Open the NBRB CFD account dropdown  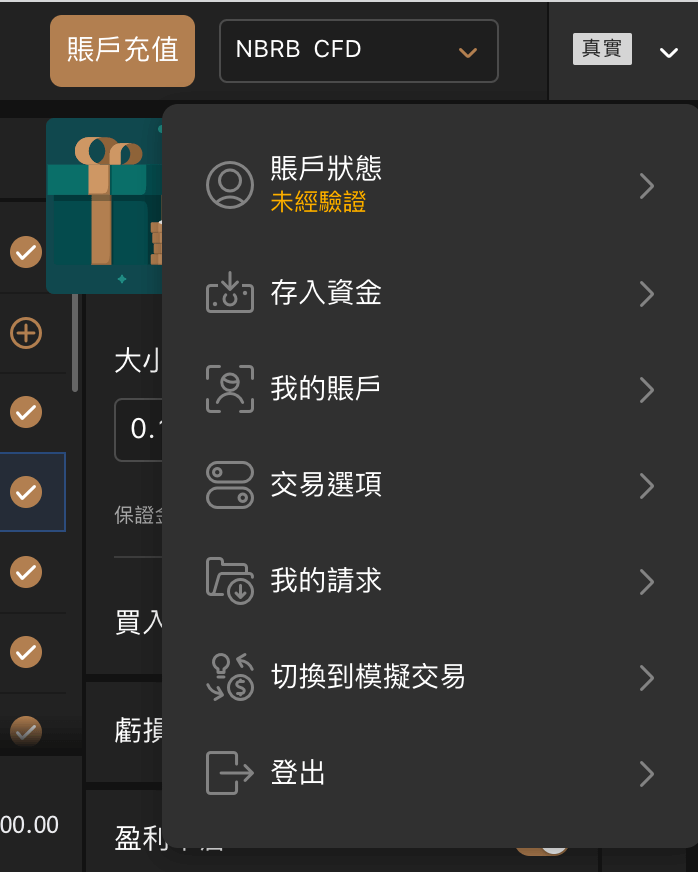click(x=358, y=50)
